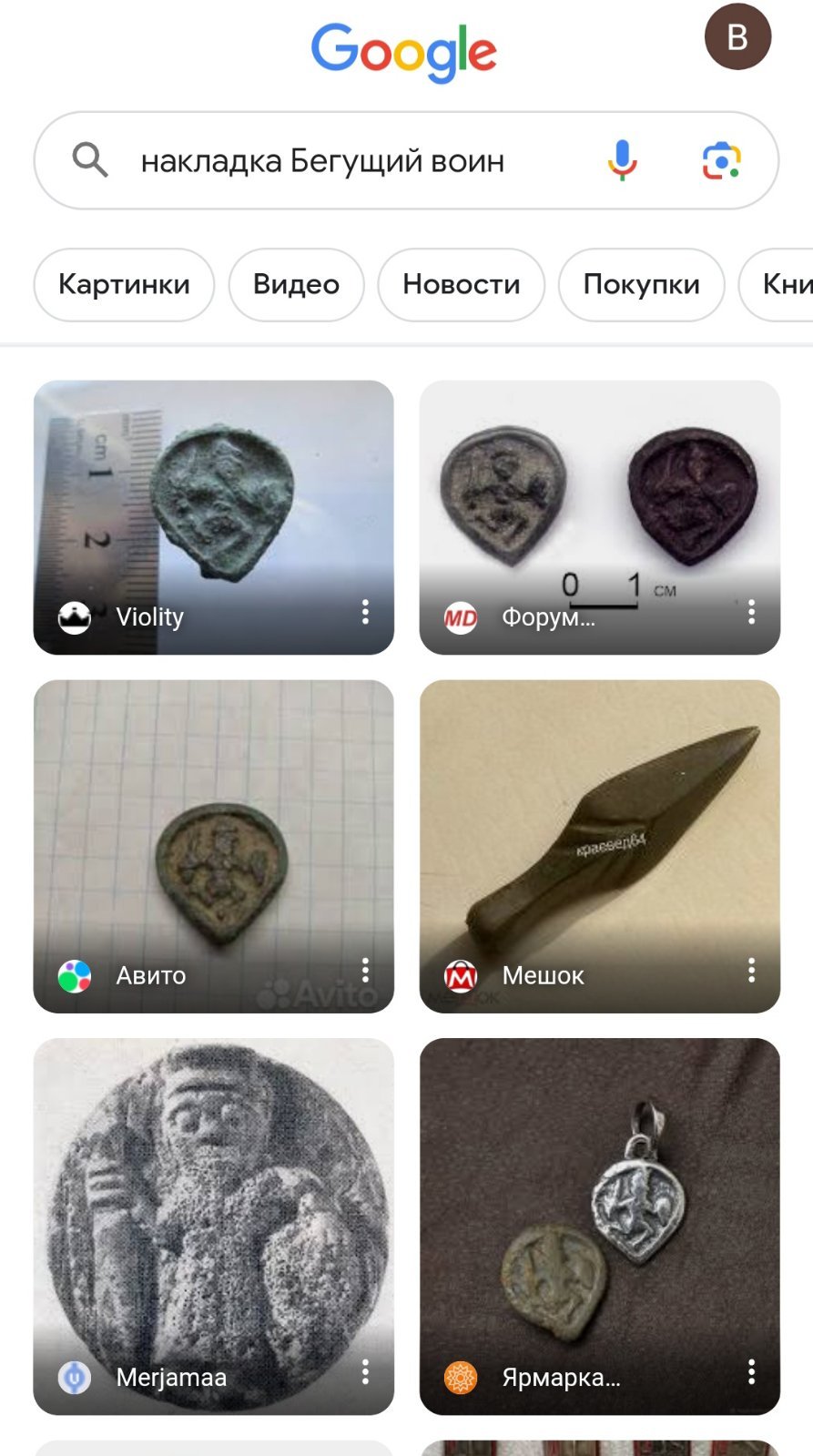Open more options on the Авито result
The image size is (813, 1456).
365,971
